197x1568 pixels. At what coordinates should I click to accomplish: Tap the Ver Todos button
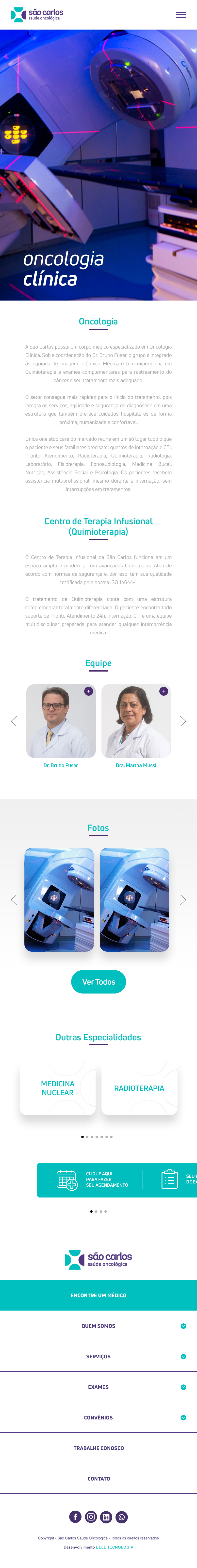click(98, 982)
